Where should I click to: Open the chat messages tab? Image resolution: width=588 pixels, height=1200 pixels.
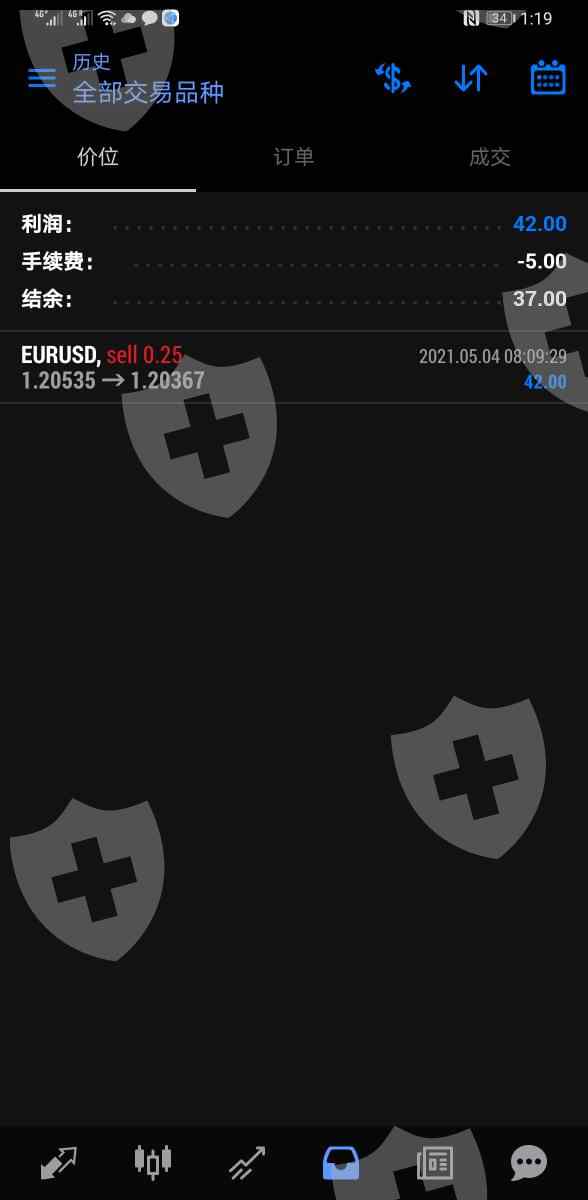point(529,1162)
